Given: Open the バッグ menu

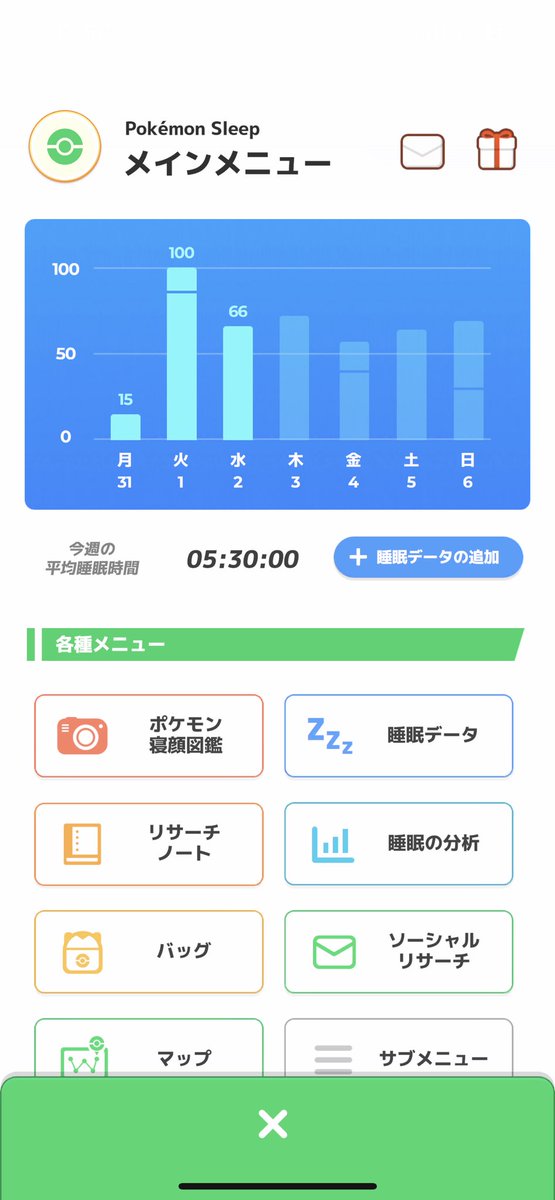Looking at the screenshot, I should (x=149, y=951).
